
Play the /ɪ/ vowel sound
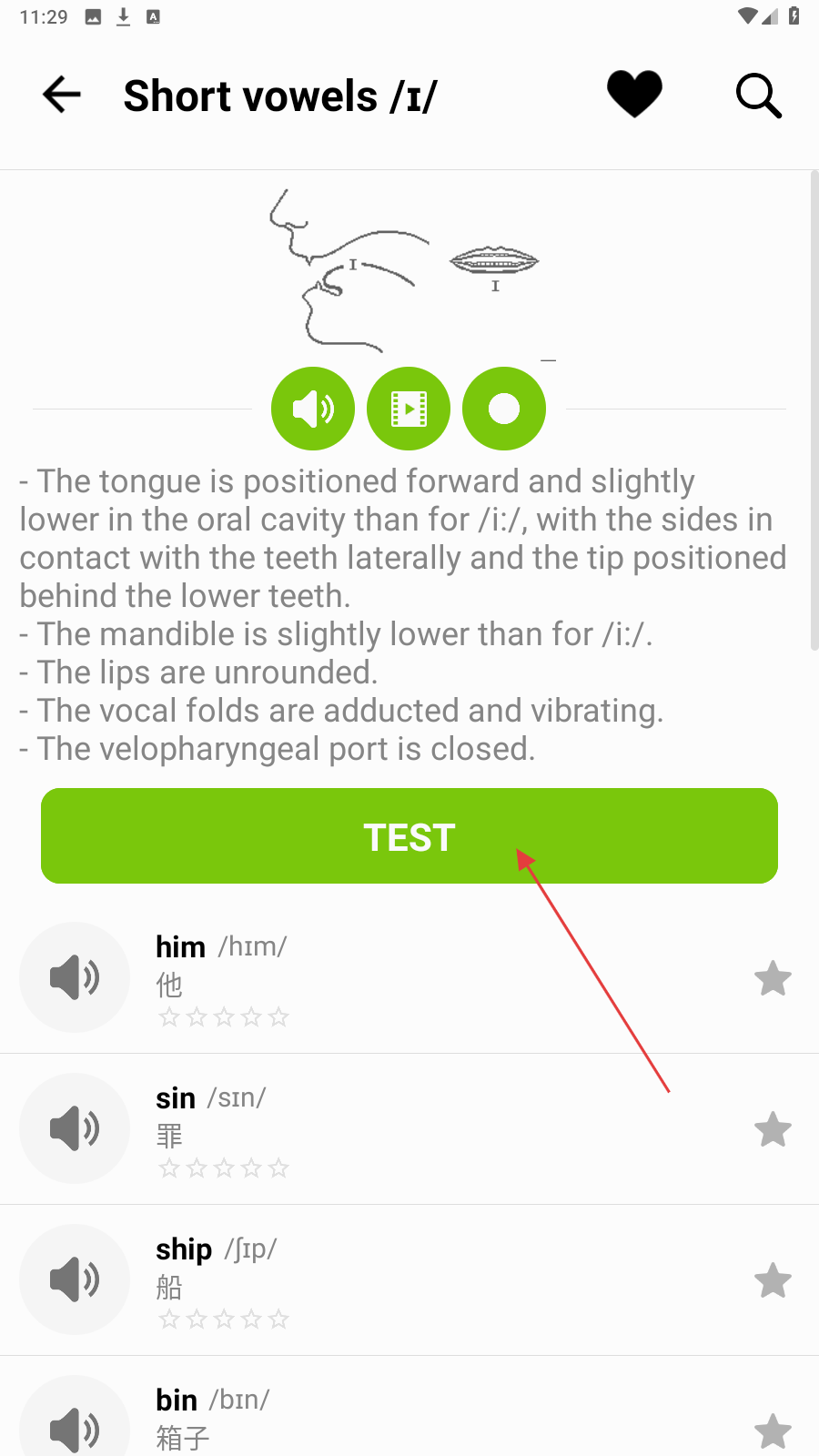pos(313,409)
